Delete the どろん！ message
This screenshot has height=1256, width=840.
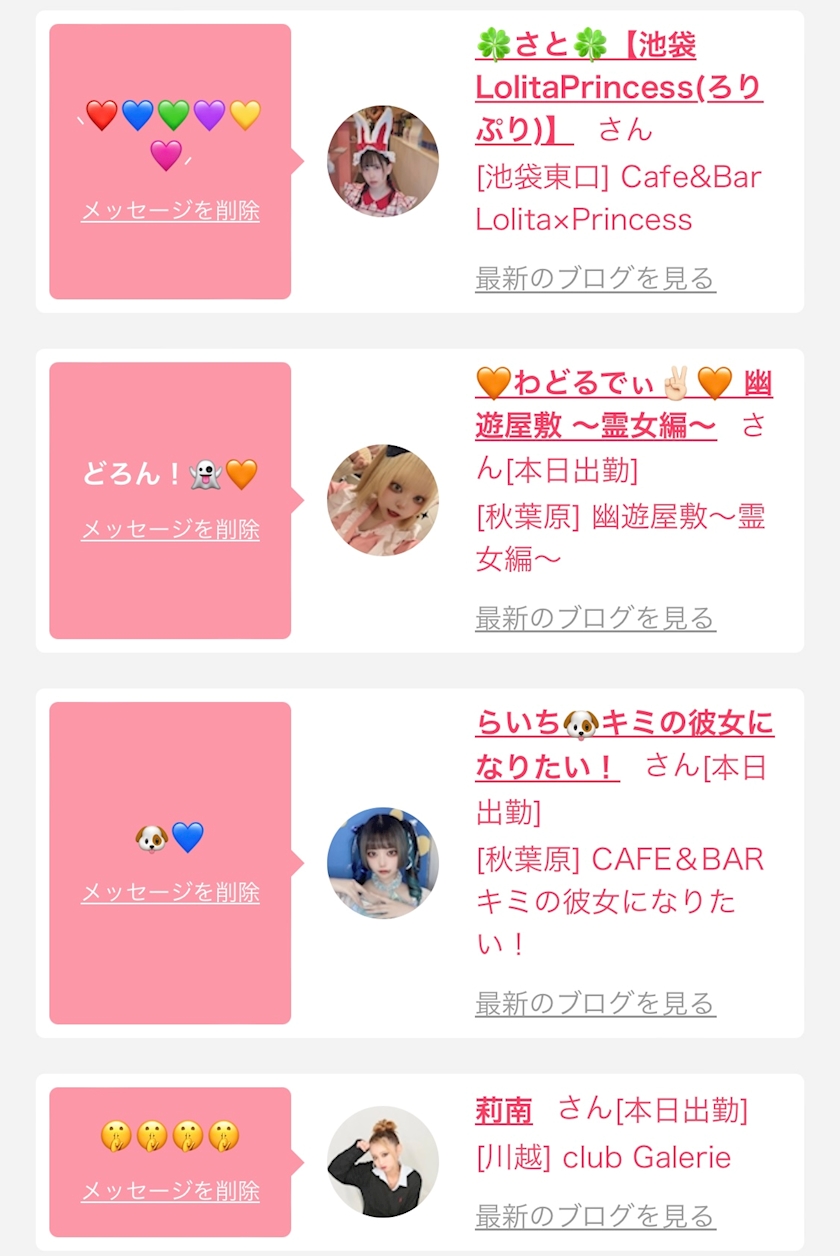pos(170,530)
